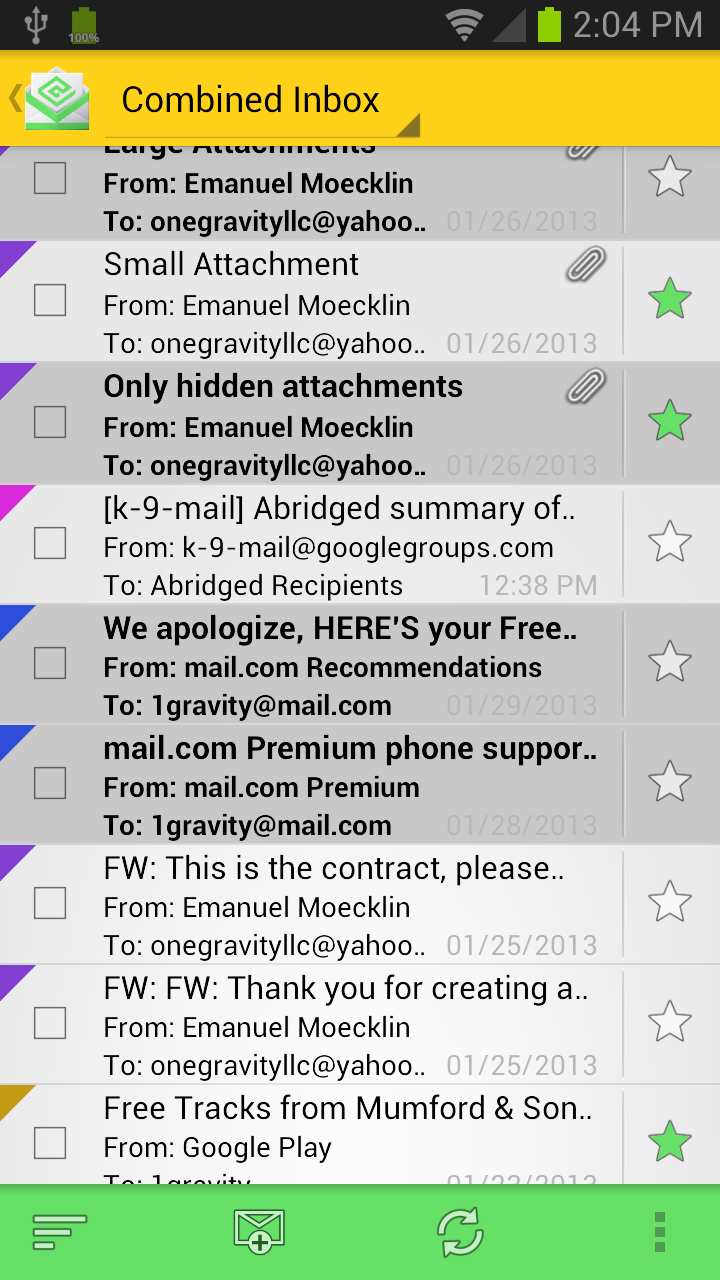Refresh the Combined Inbox

tap(458, 1231)
